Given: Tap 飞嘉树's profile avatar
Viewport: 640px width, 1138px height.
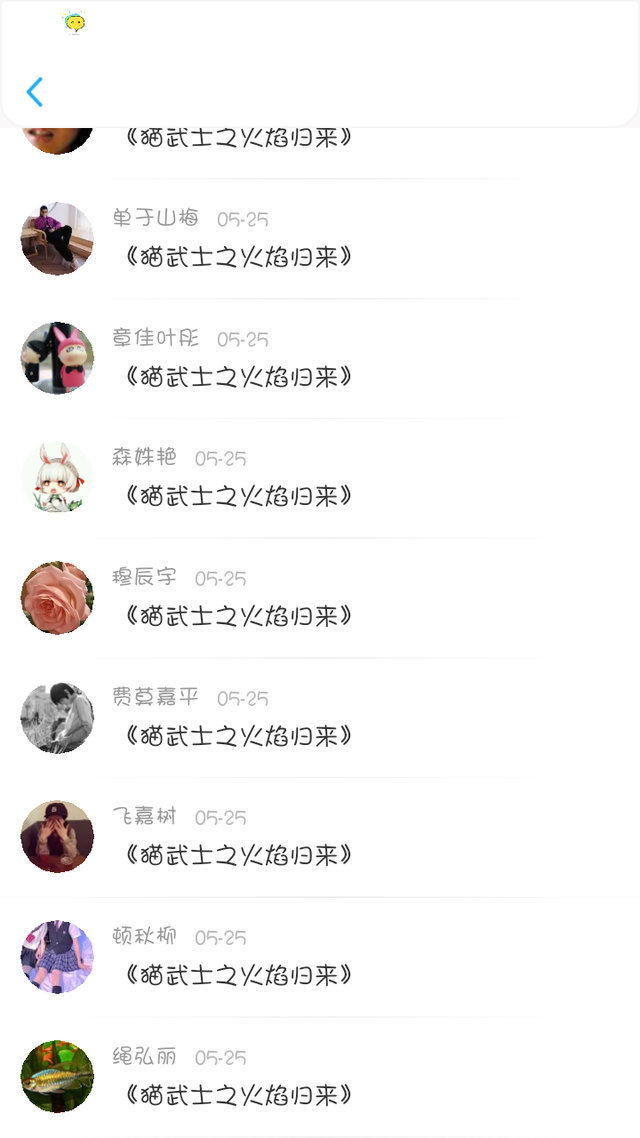Looking at the screenshot, I should tap(57, 836).
